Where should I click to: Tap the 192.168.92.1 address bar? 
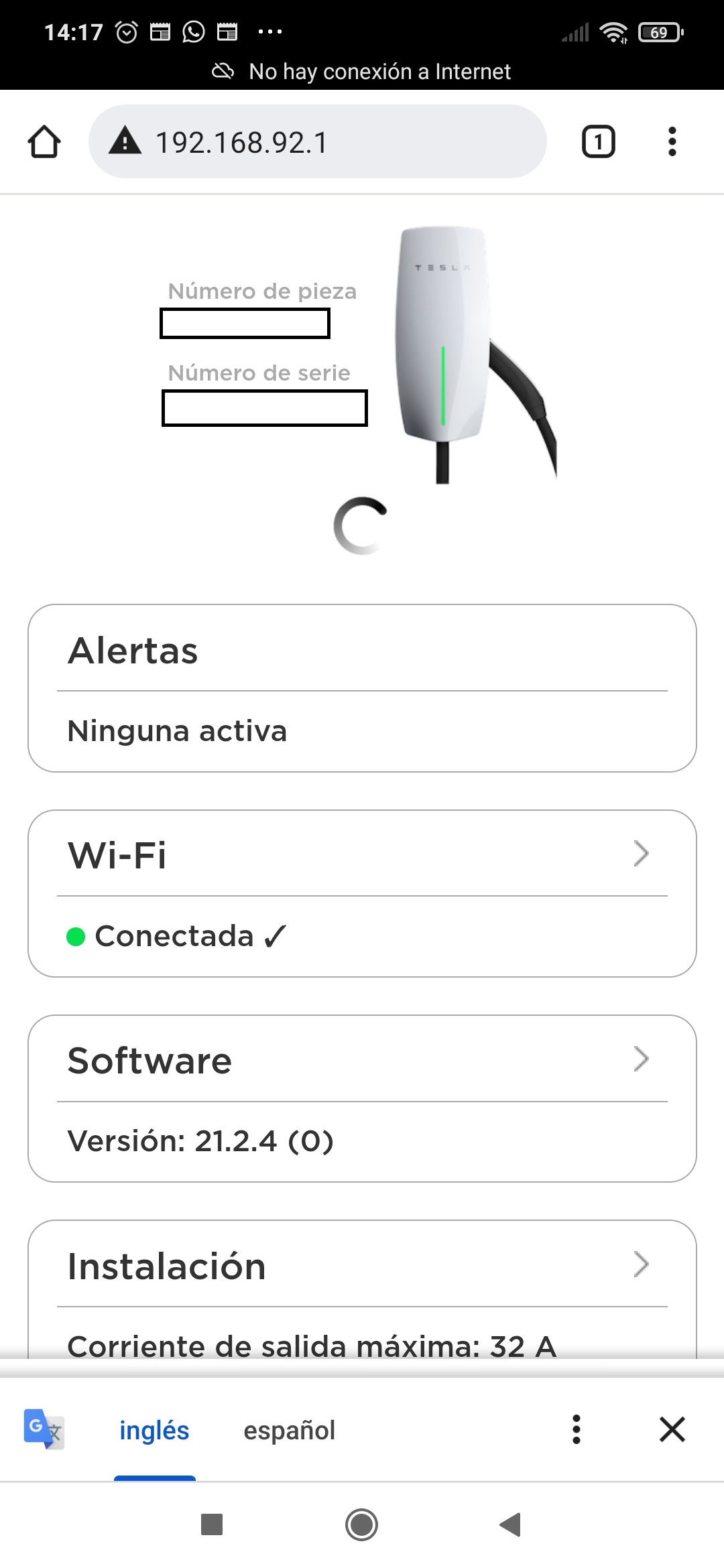click(x=317, y=141)
